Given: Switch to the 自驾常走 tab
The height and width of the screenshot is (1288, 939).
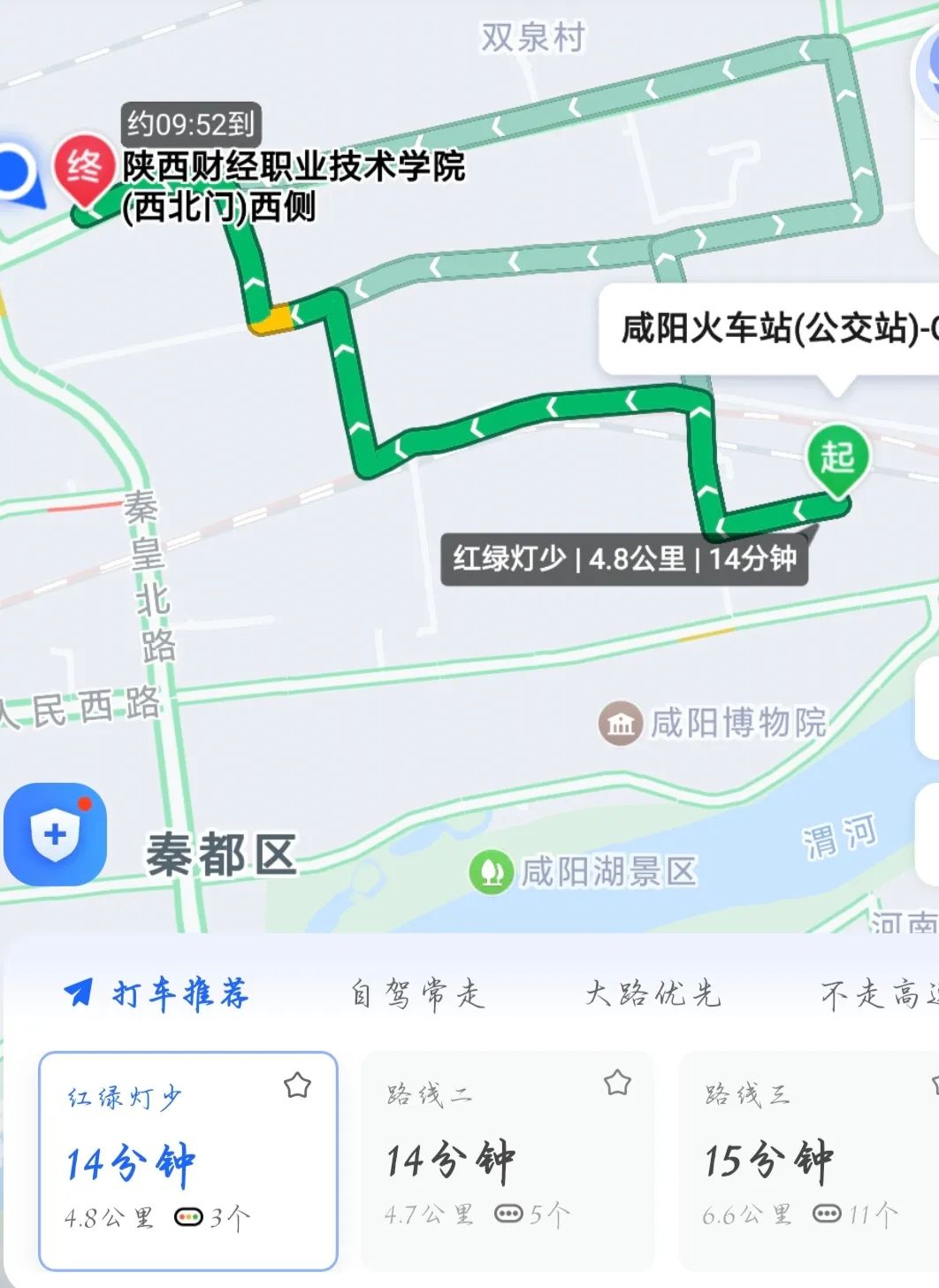Looking at the screenshot, I should point(417,994).
